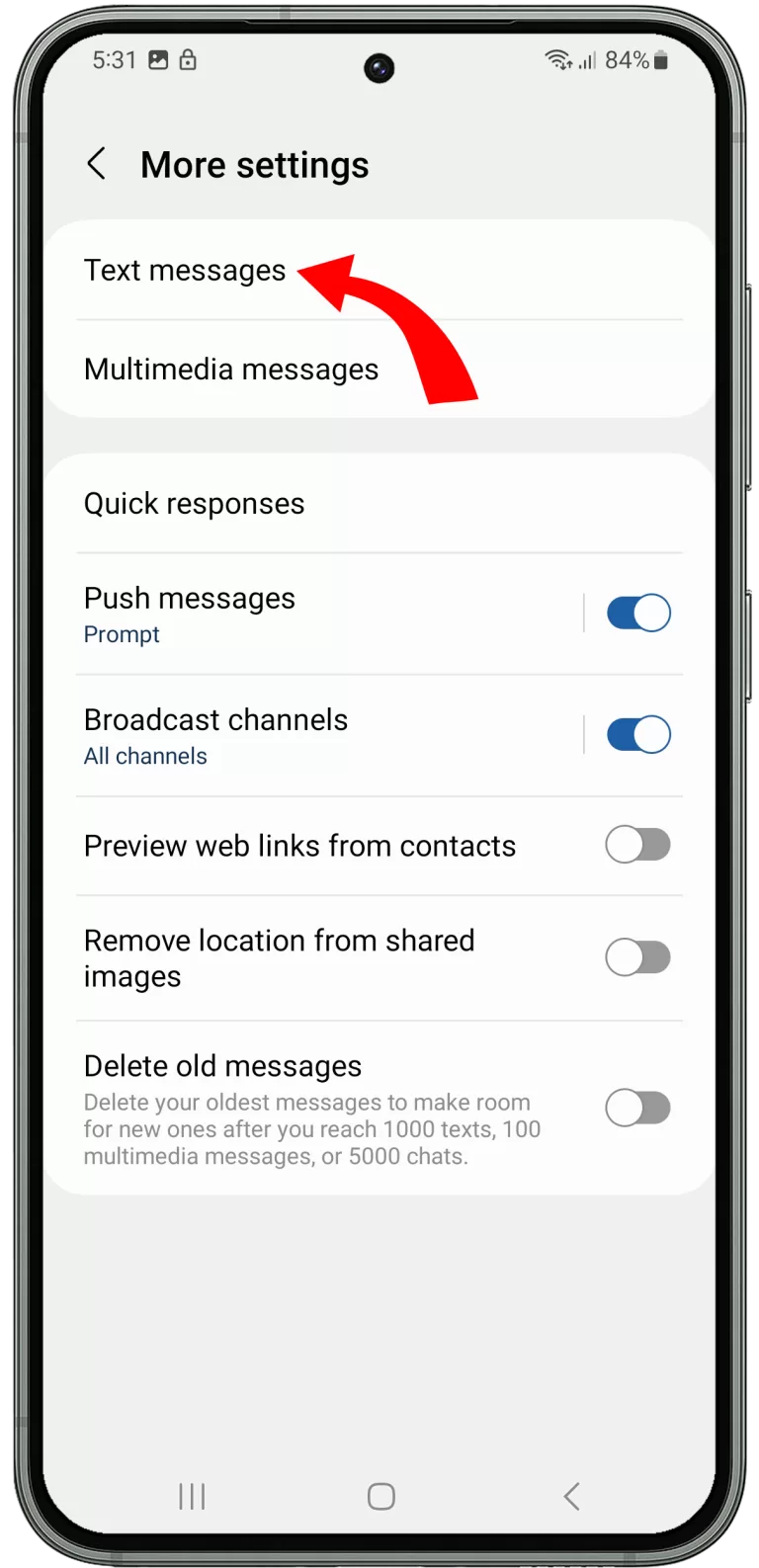Toggle Remove location from shared images
The height and width of the screenshot is (1568, 759).
[x=638, y=957]
